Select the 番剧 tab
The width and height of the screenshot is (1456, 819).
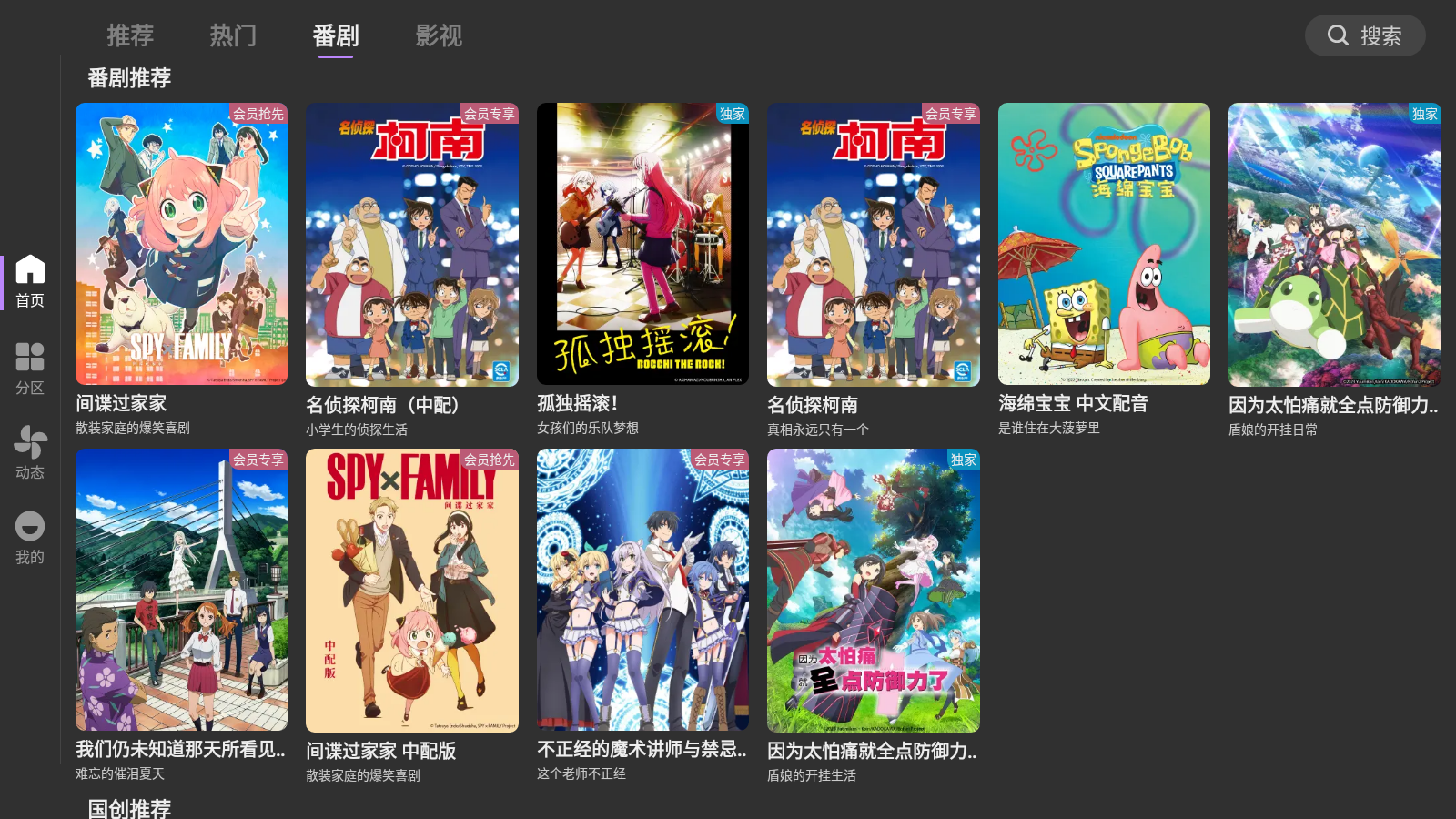pos(336,35)
